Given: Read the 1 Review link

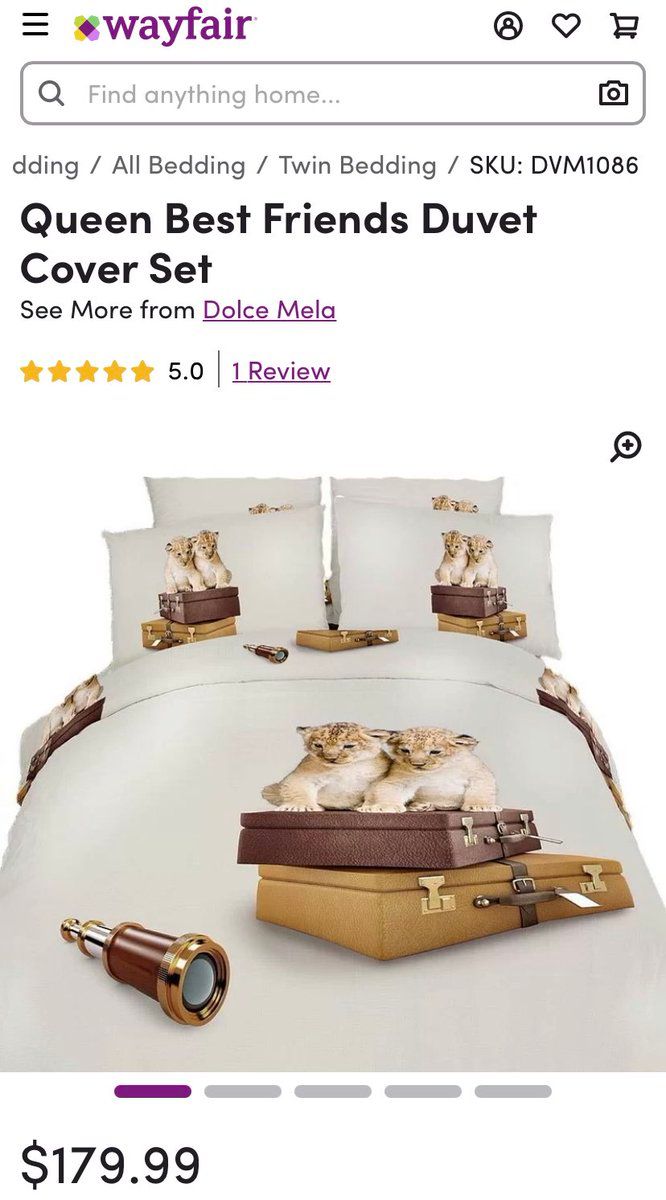Looking at the screenshot, I should coord(281,371).
